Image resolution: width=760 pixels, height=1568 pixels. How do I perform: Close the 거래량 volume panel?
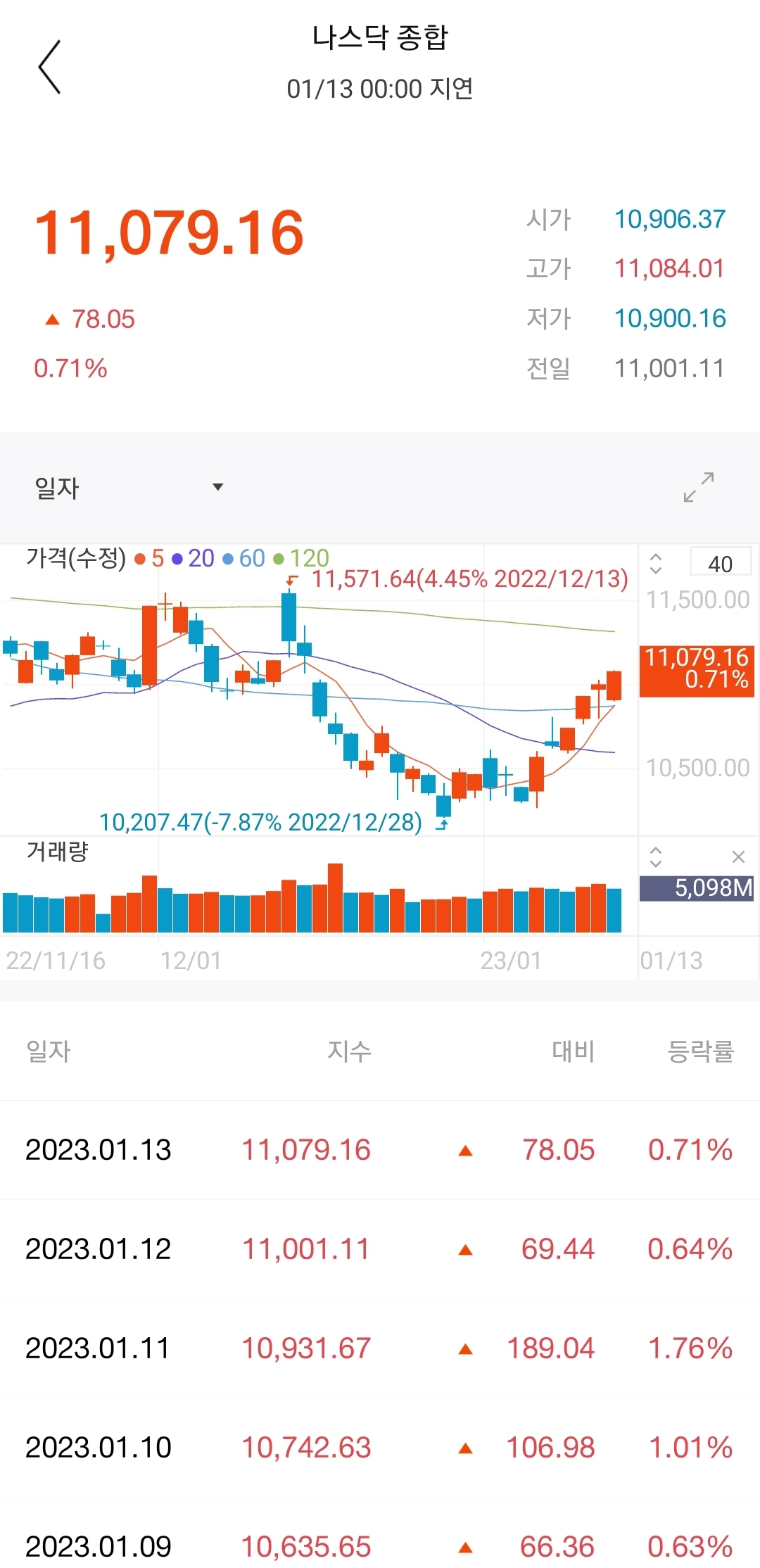pos(738,856)
